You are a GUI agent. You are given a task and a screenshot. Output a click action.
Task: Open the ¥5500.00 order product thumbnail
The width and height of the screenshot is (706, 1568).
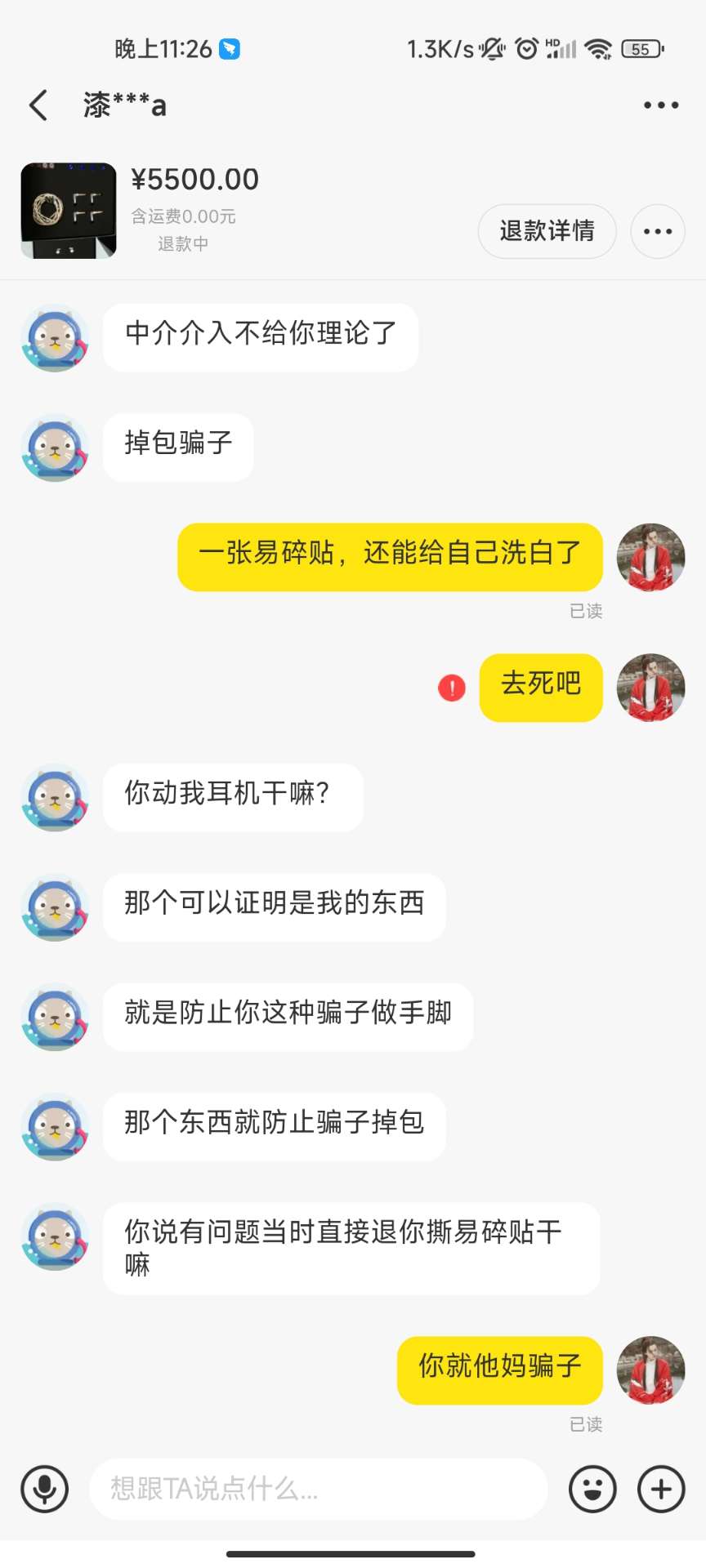[x=69, y=211]
